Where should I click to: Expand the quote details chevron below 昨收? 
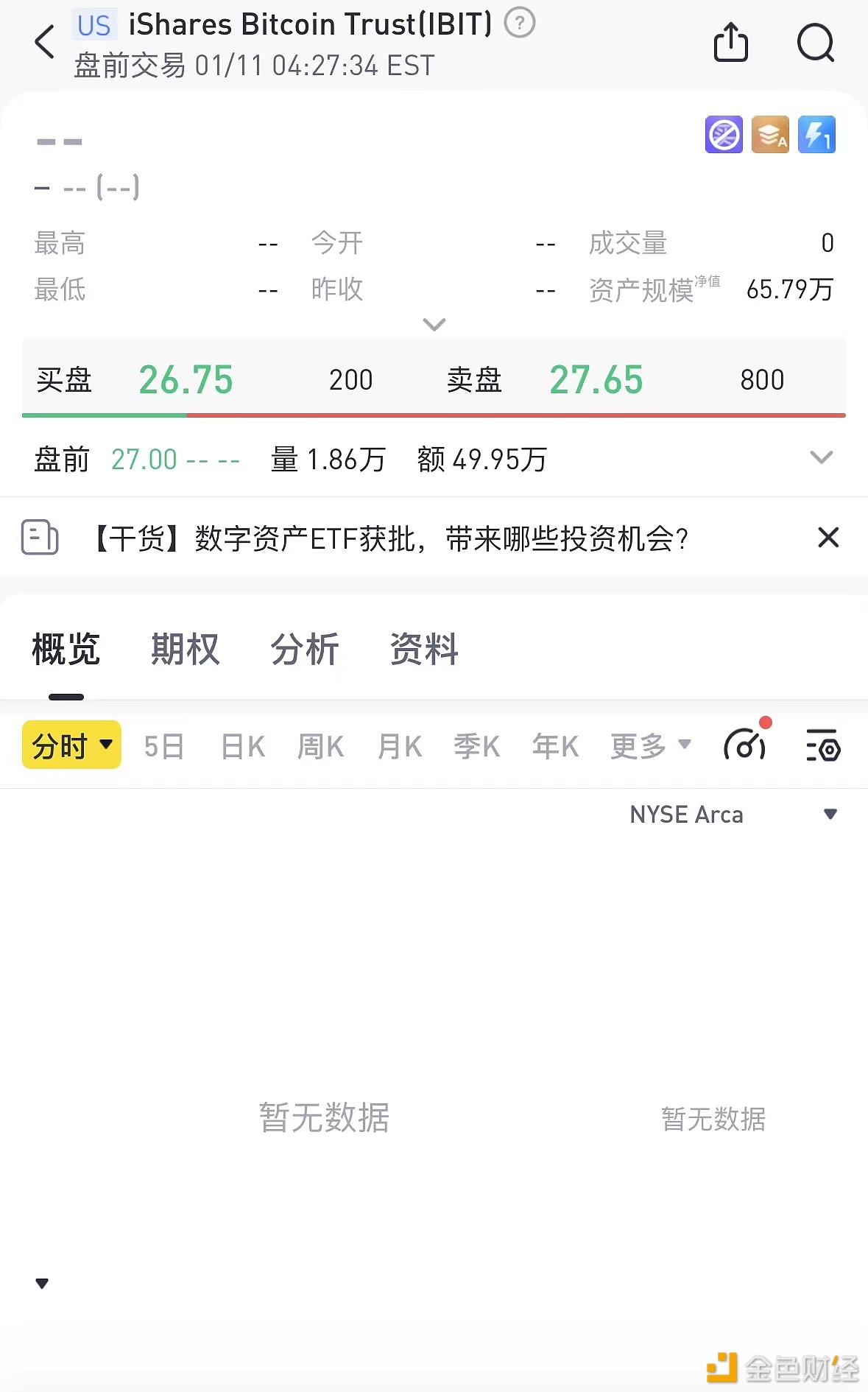click(x=434, y=324)
